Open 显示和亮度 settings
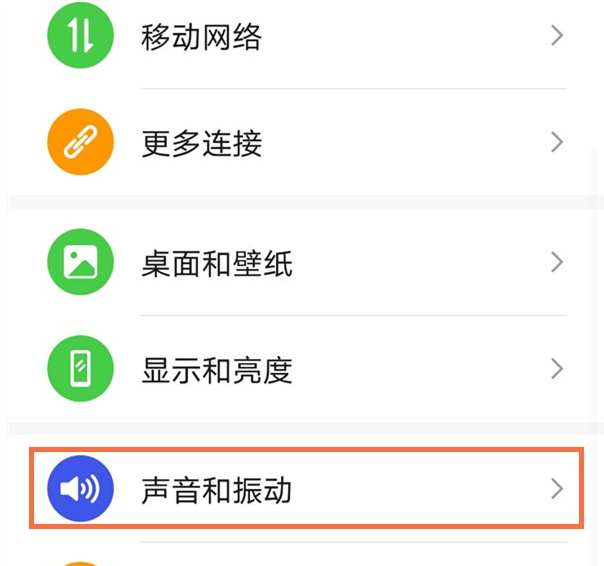This screenshot has width=604, height=566. point(217,370)
